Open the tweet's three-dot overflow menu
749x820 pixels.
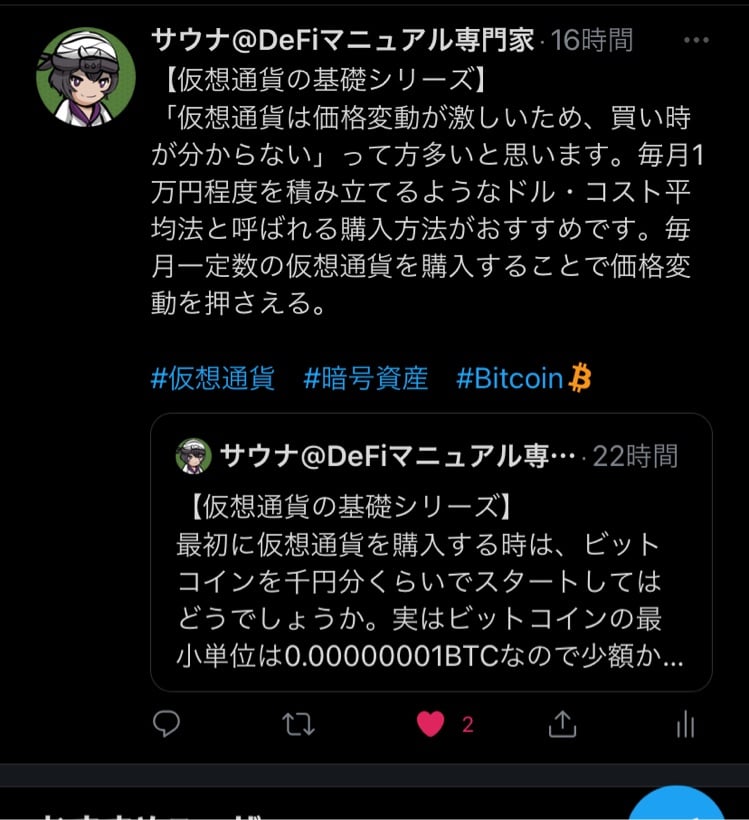(696, 41)
